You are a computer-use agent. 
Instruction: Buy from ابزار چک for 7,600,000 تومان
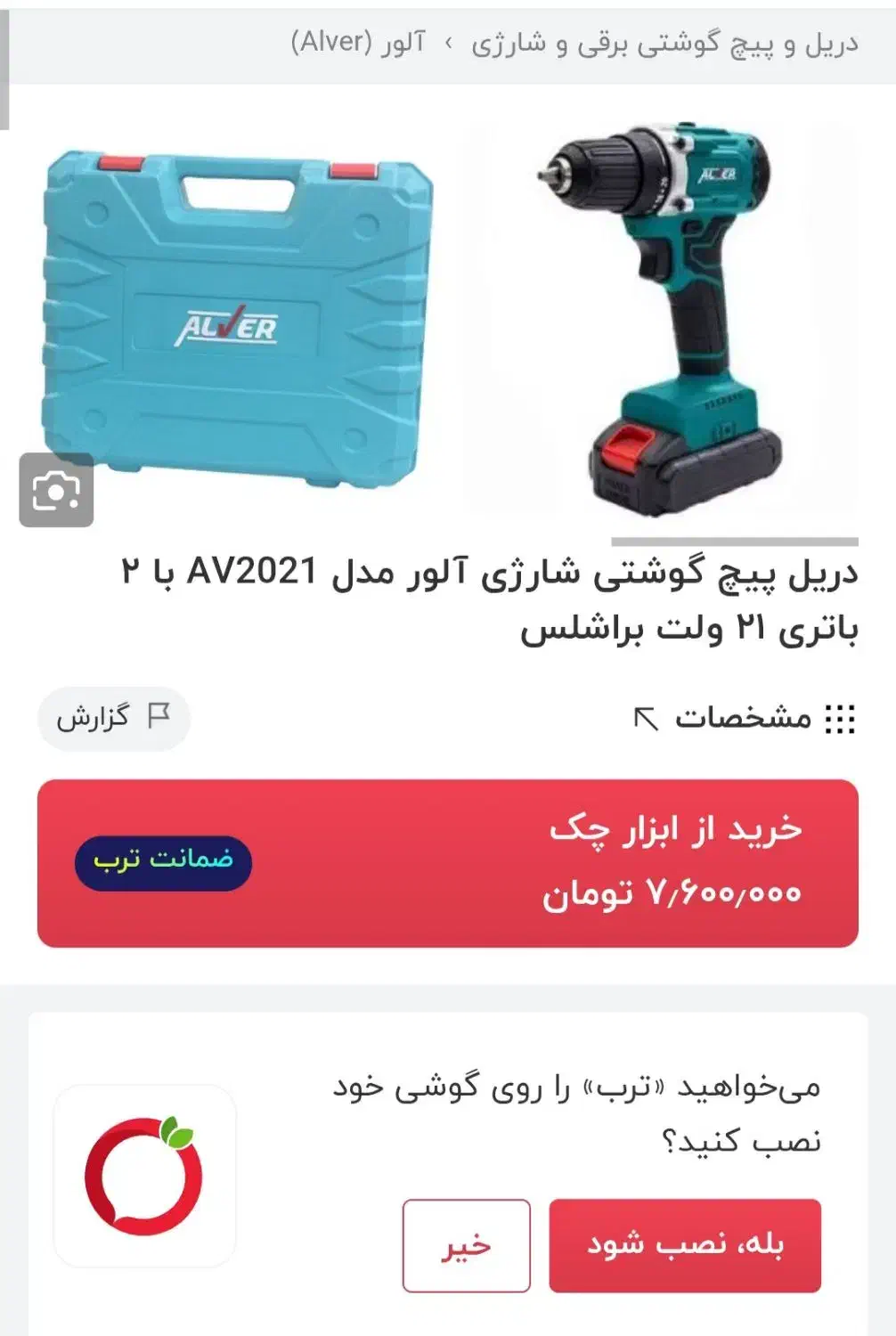tap(448, 863)
